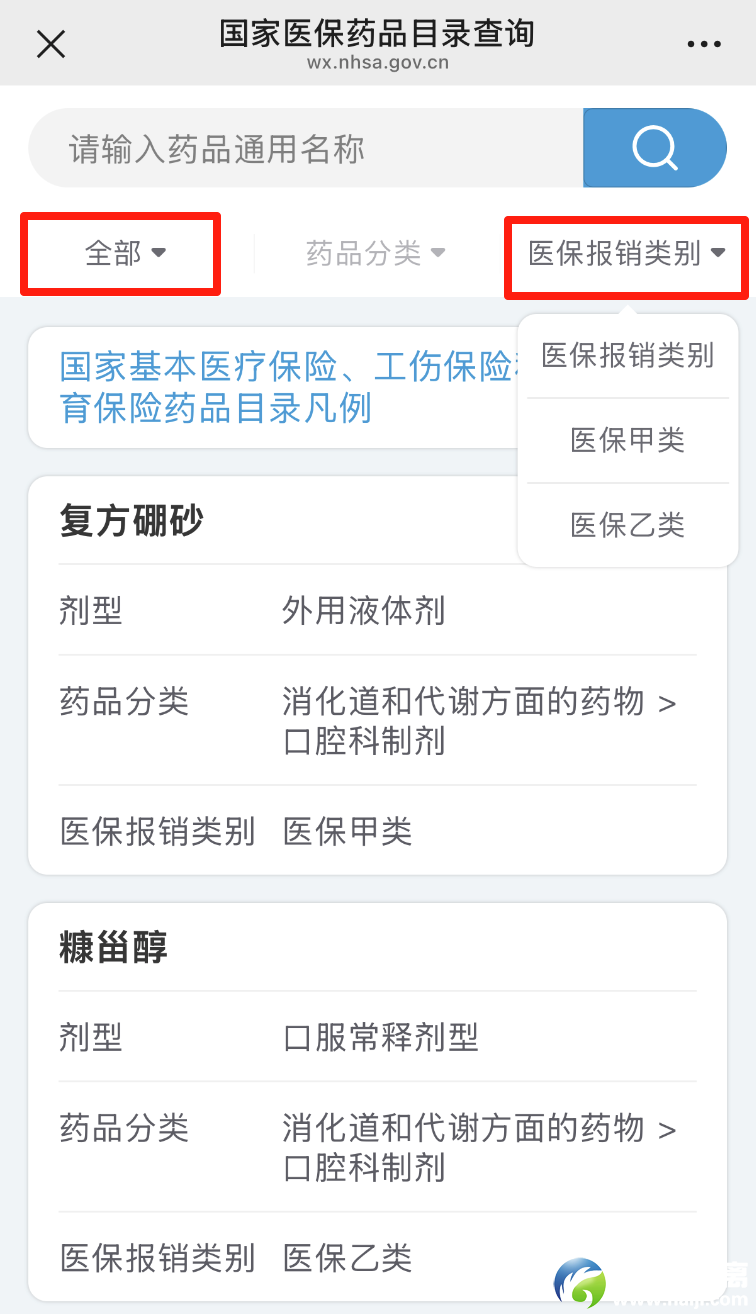Screen dimensions: 756x1314
Task: Collapse the 医保报销类别 dropdown
Action: tap(625, 253)
